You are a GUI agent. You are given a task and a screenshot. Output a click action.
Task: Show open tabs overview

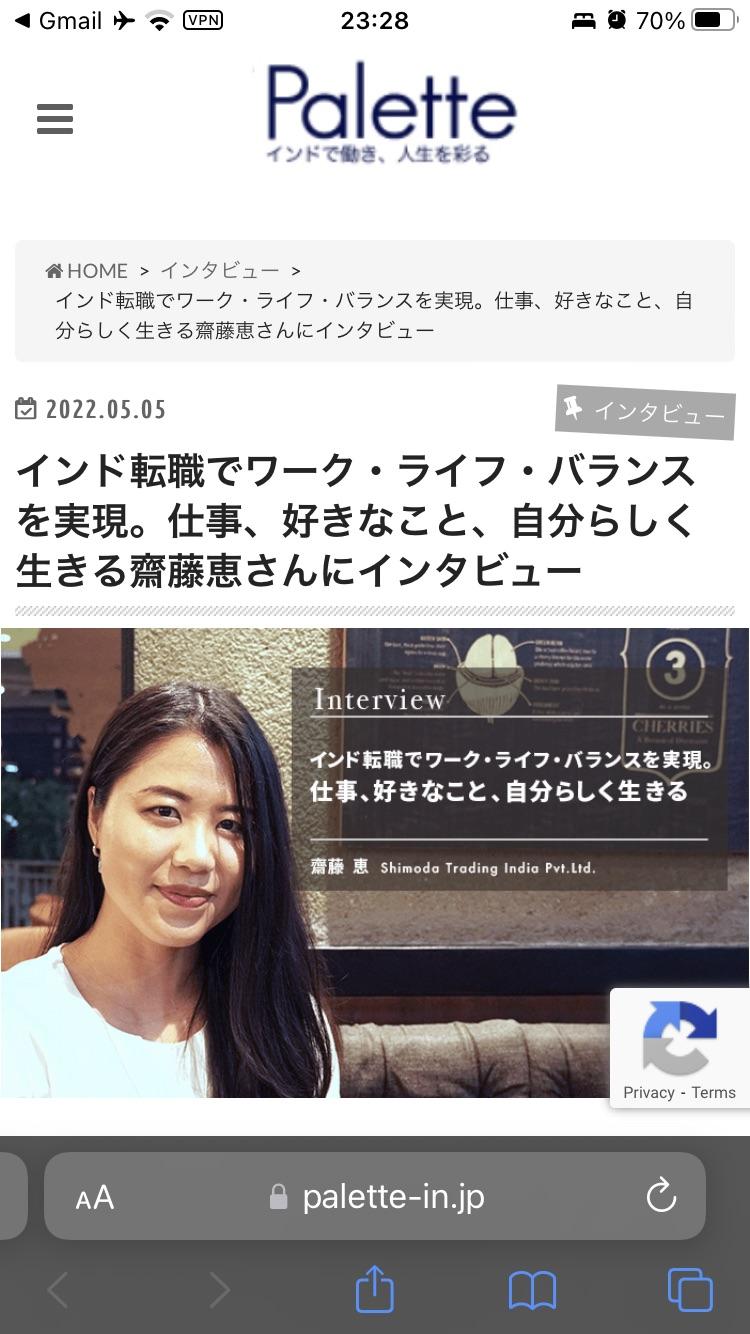(x=690, y=1290)
